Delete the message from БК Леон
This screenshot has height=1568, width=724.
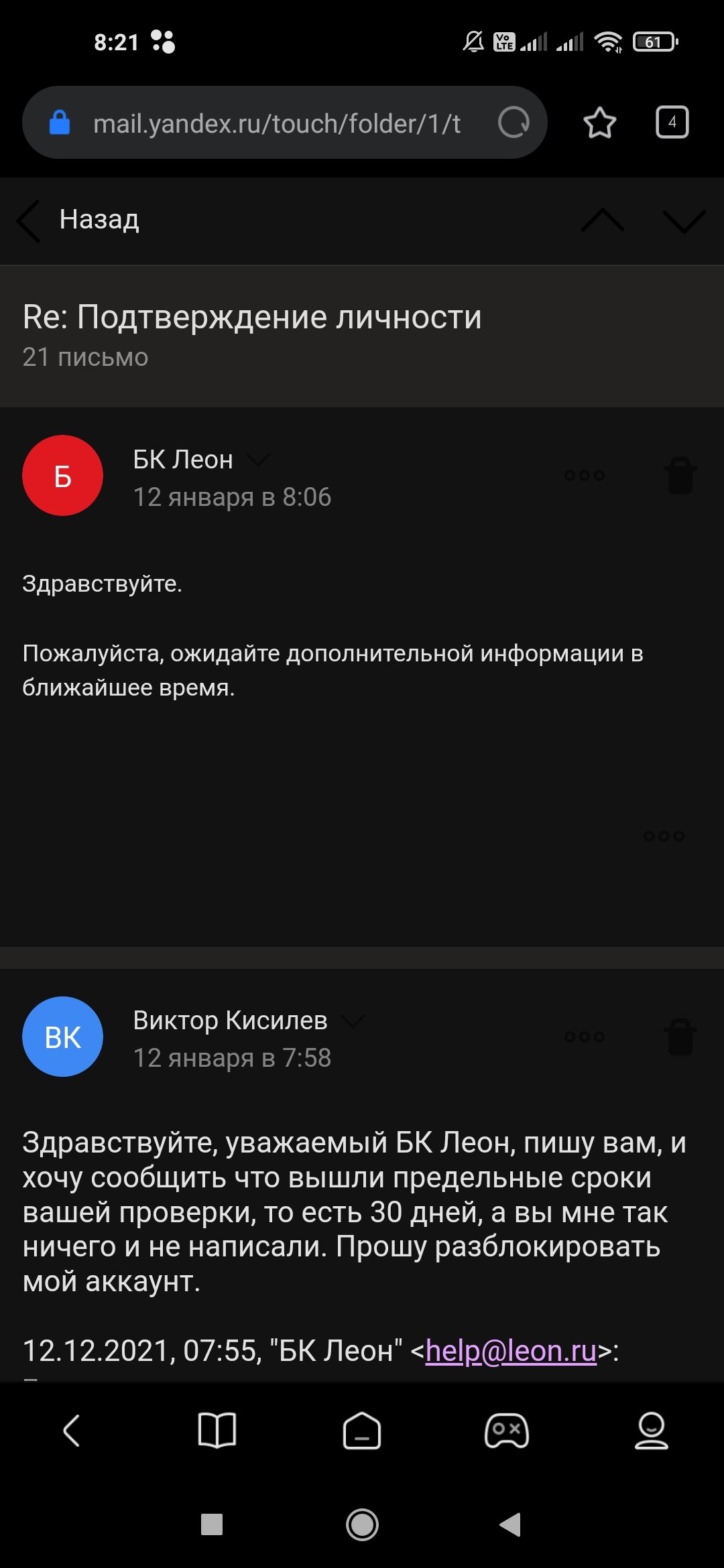click(x=680, y=475)
